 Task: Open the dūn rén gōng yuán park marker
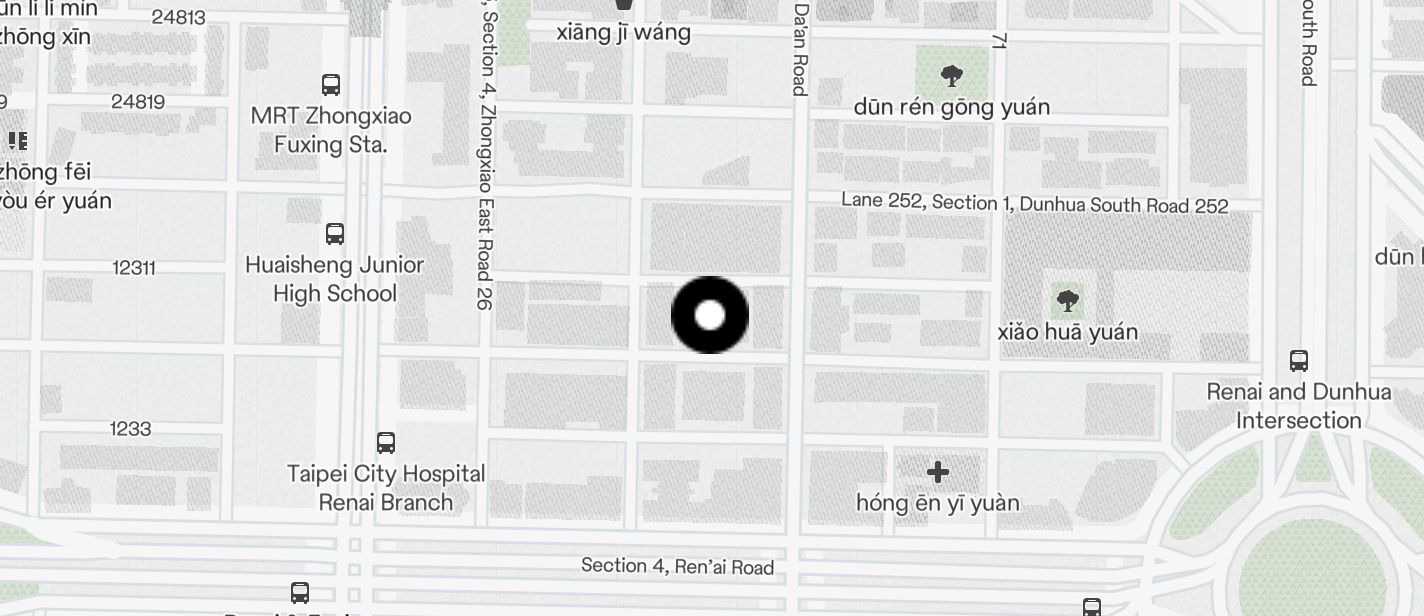952,75
